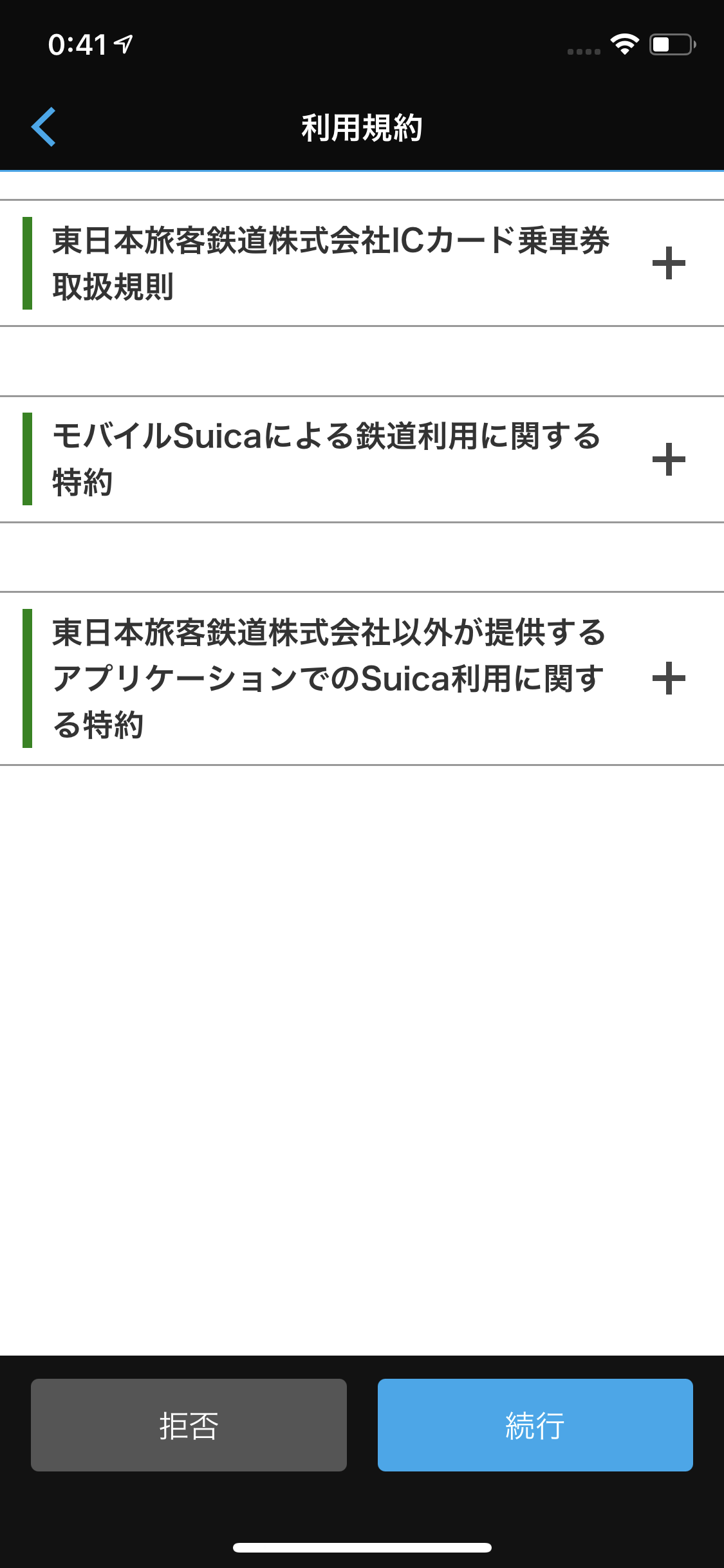Expand モバイルSuicaによる鉄道利用に関する特約
This screenshot has width=724, height=1568.
click(x=668, y=460)
